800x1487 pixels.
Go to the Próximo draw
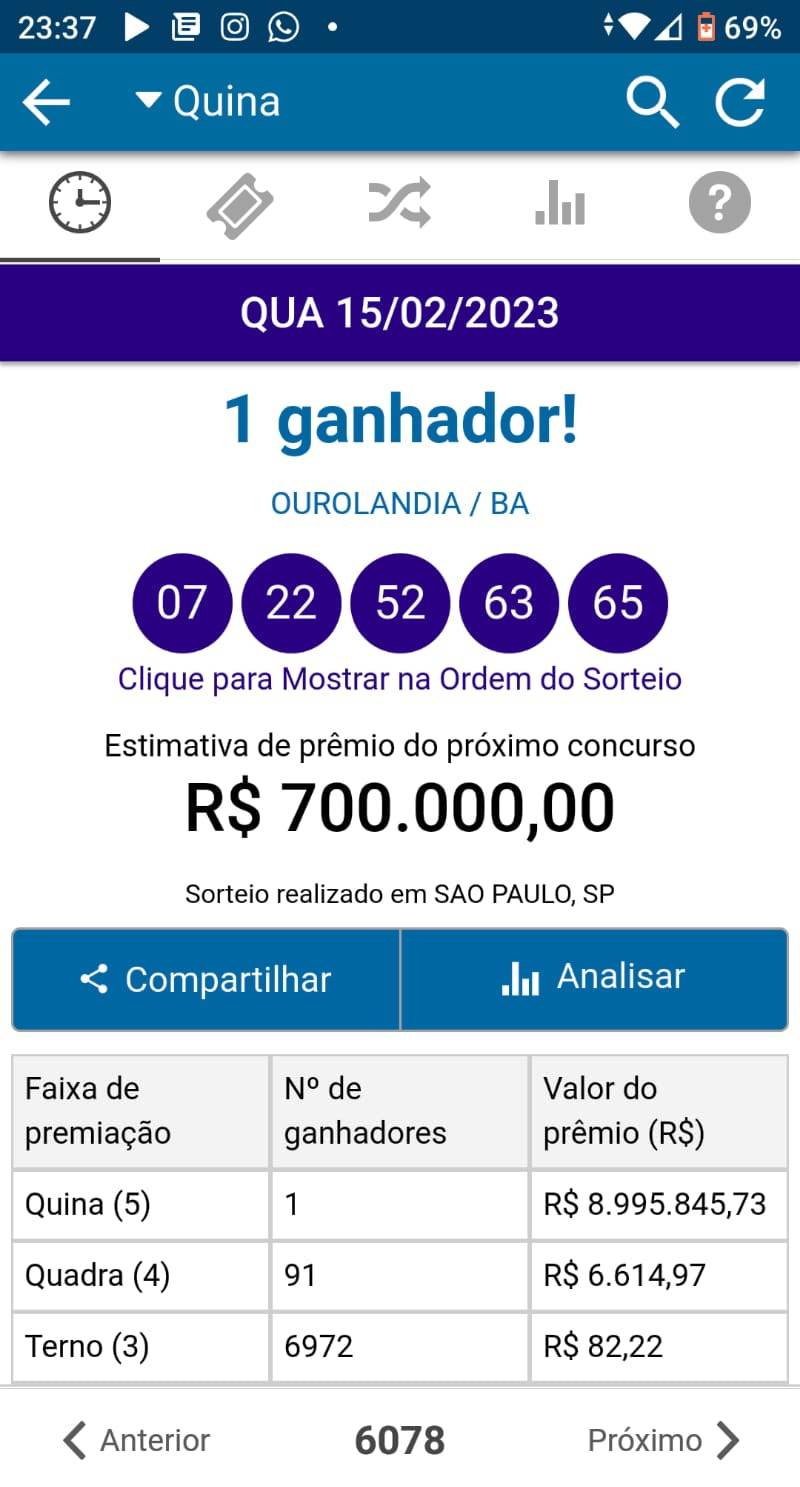(663, 1441)
